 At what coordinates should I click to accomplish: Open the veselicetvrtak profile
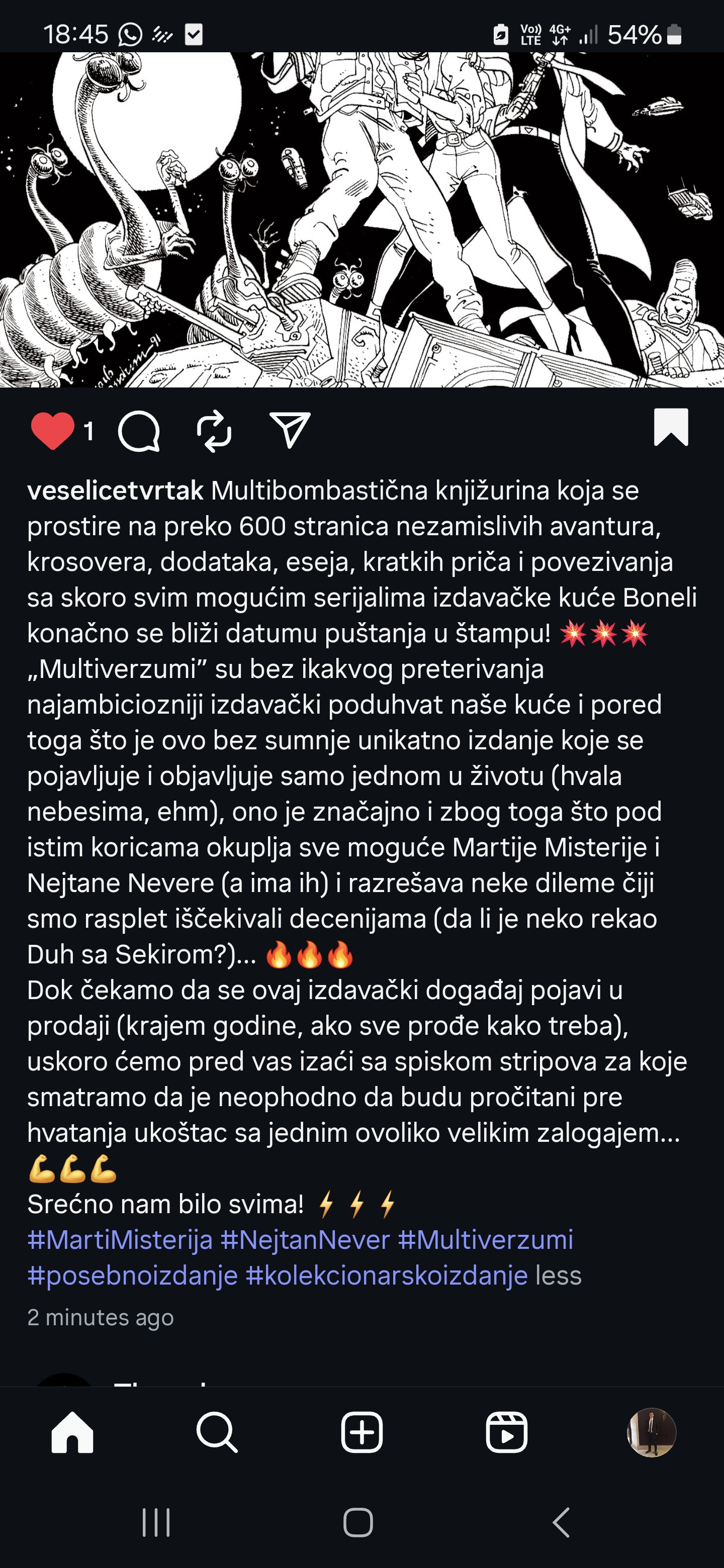(115, 491)
